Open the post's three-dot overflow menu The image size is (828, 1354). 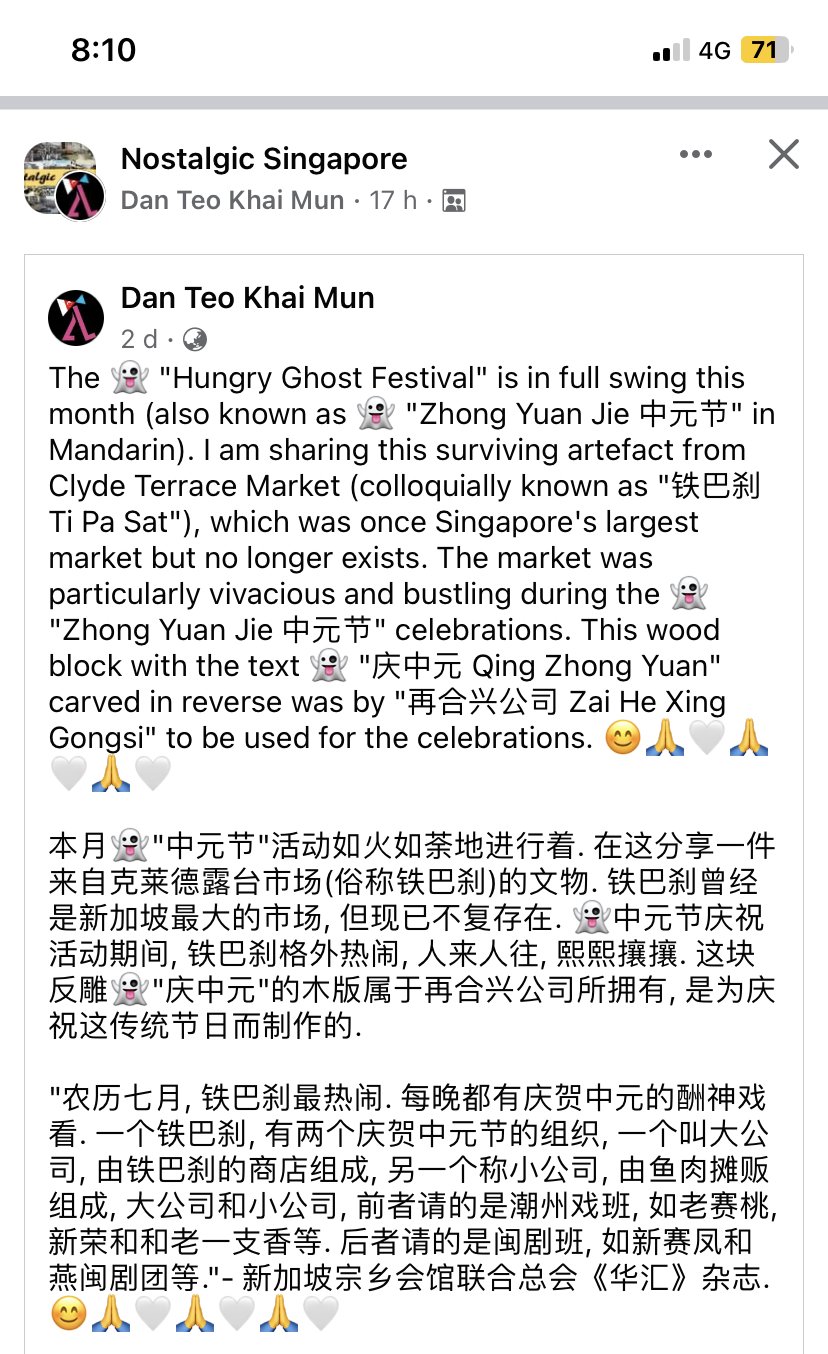coord(695,155)
